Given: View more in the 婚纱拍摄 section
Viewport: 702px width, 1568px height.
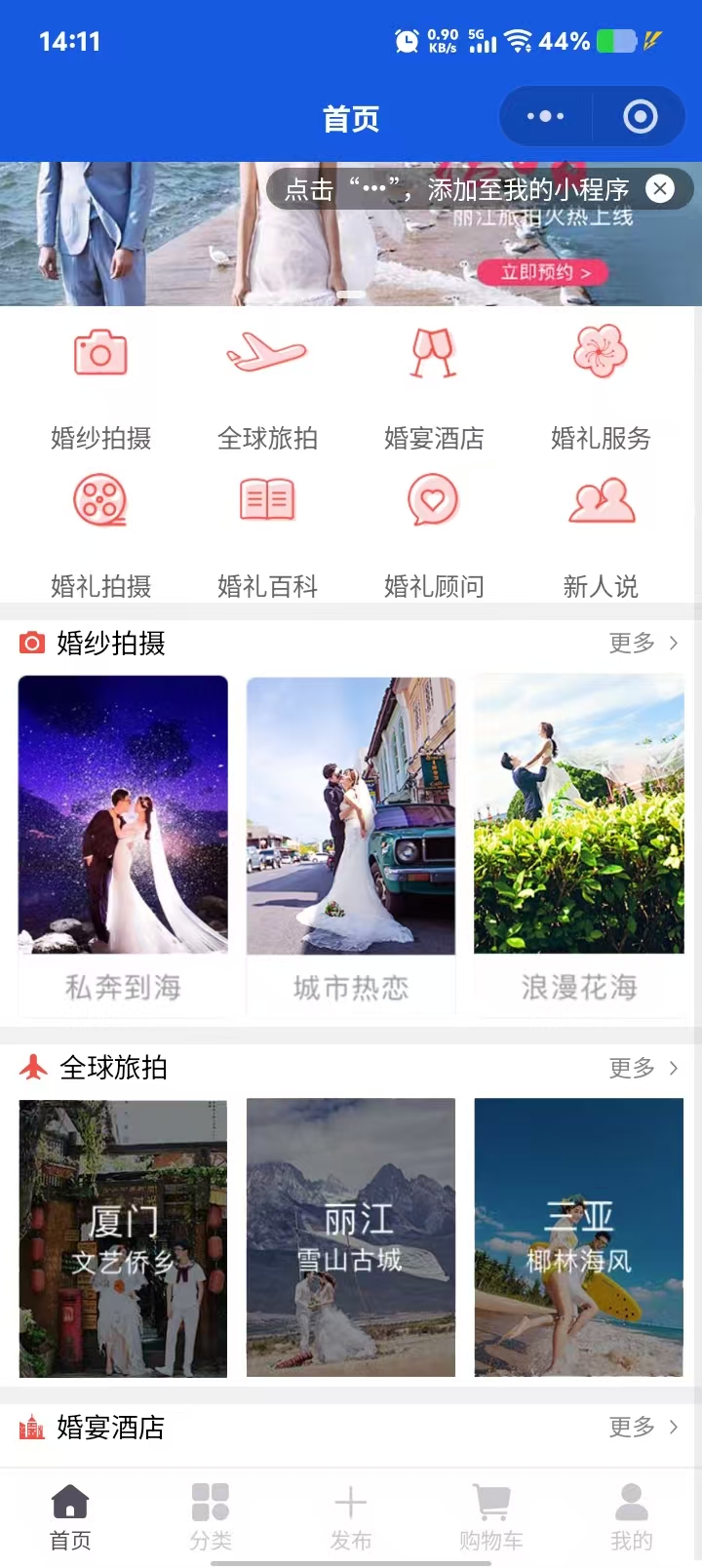Looking at the screenshot, I should point(643,643).
